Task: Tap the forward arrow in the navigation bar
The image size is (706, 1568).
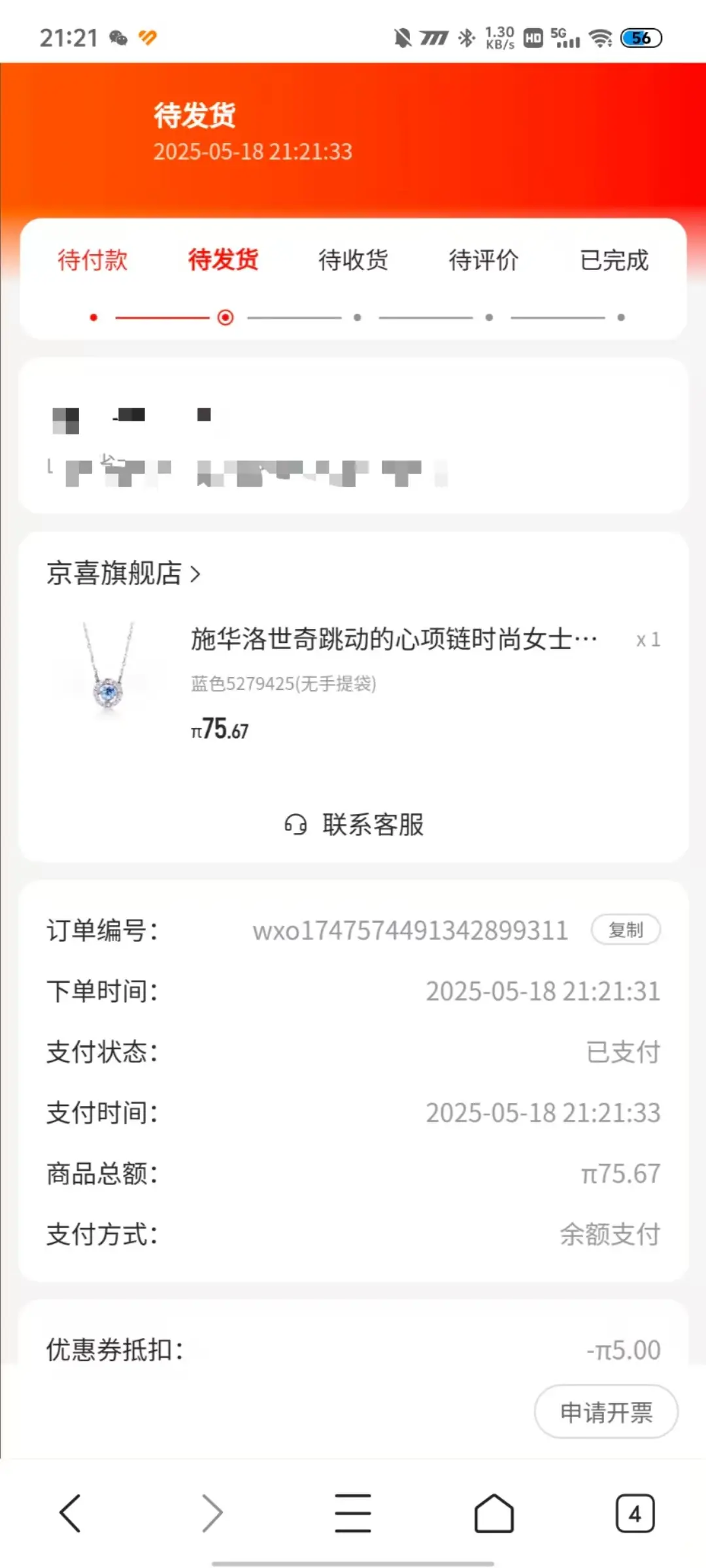Action: coord(212,1513)
